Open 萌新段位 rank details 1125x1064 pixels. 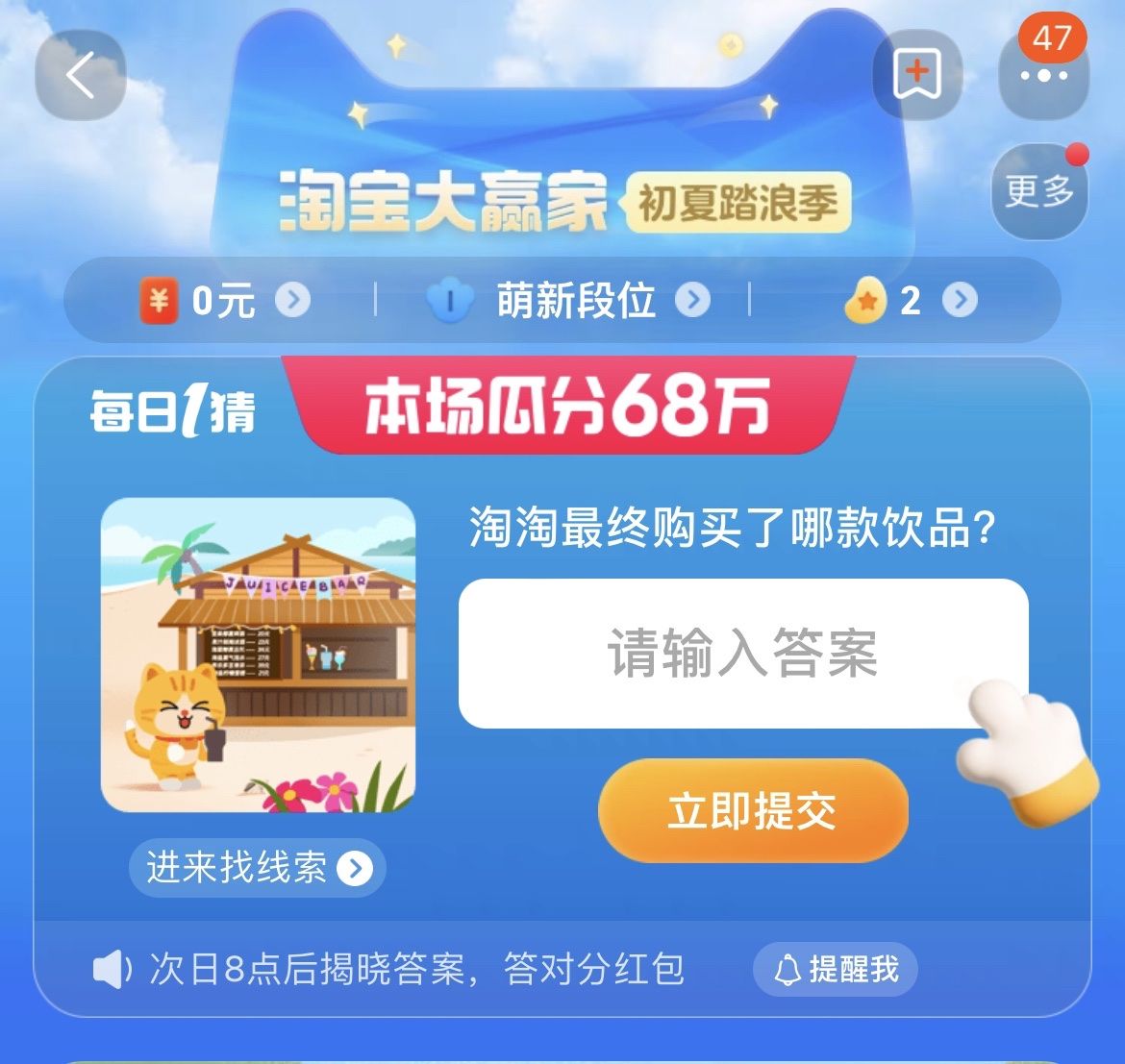[575, 302]
